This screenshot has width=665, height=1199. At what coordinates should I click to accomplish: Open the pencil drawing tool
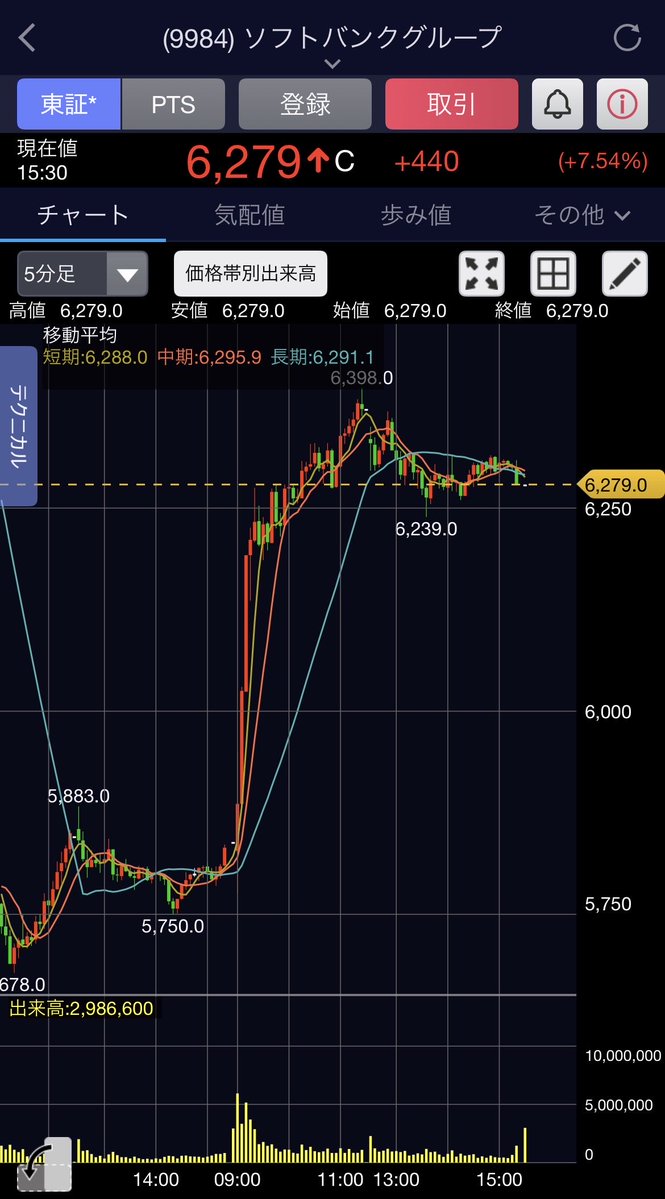[625, 274]
